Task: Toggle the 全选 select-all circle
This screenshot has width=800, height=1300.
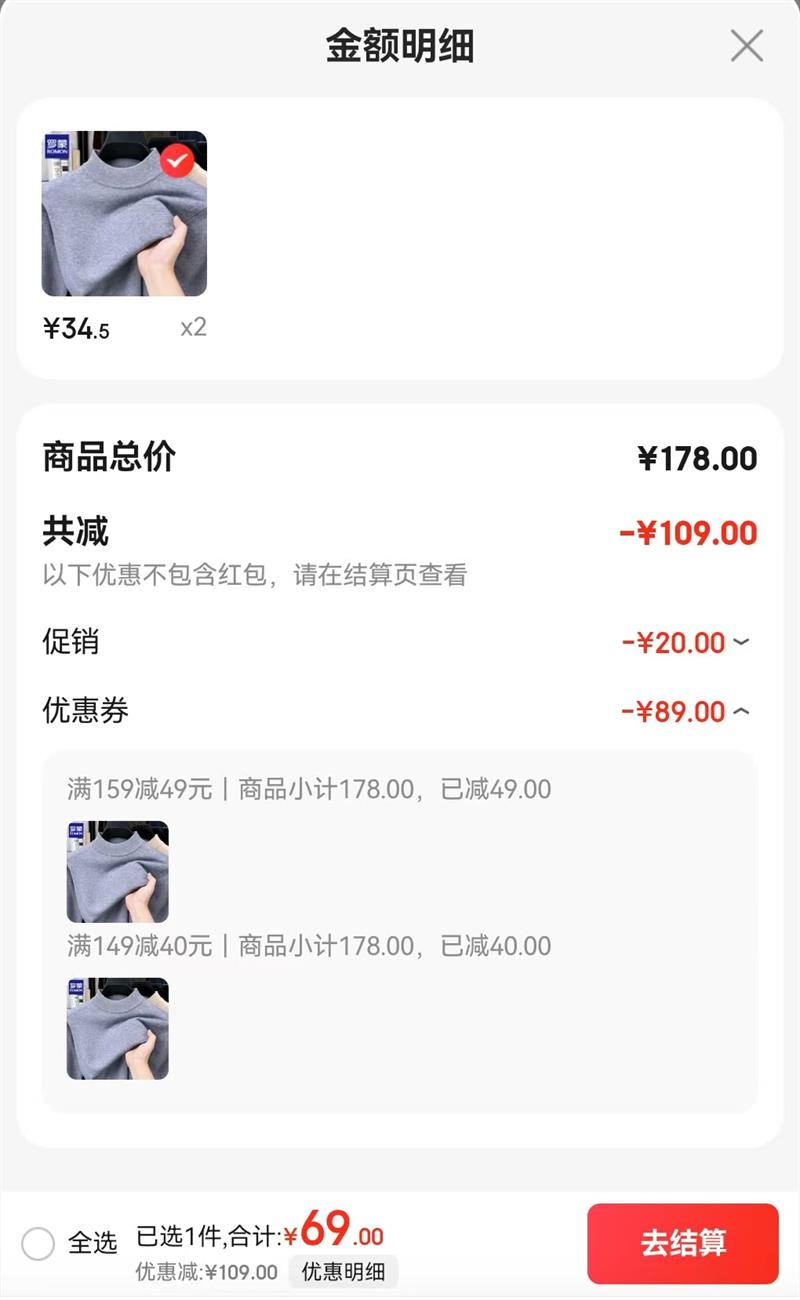Action: (38, 1244)
